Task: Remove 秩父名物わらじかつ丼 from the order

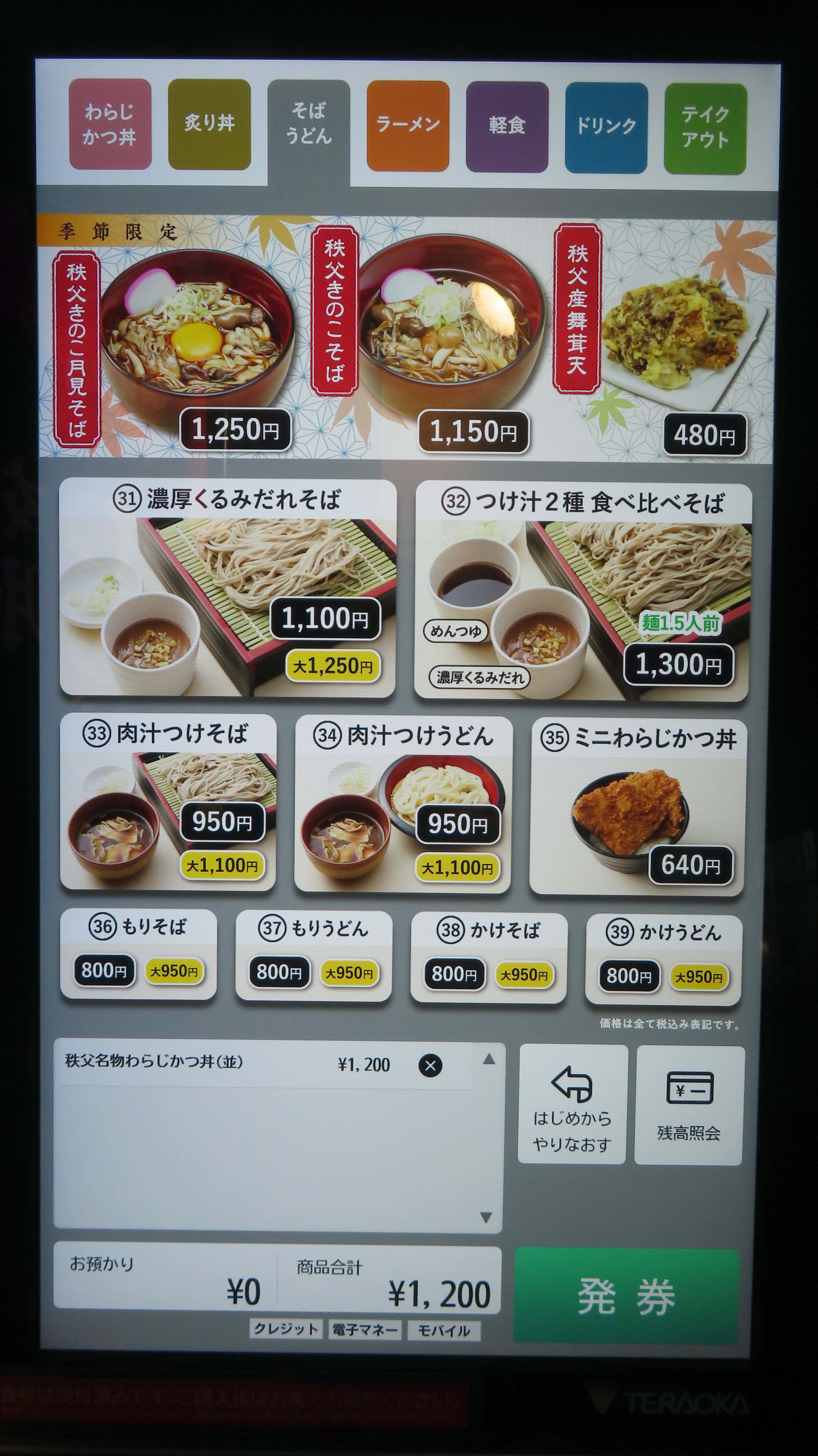Action: (x=430, y=1065)
